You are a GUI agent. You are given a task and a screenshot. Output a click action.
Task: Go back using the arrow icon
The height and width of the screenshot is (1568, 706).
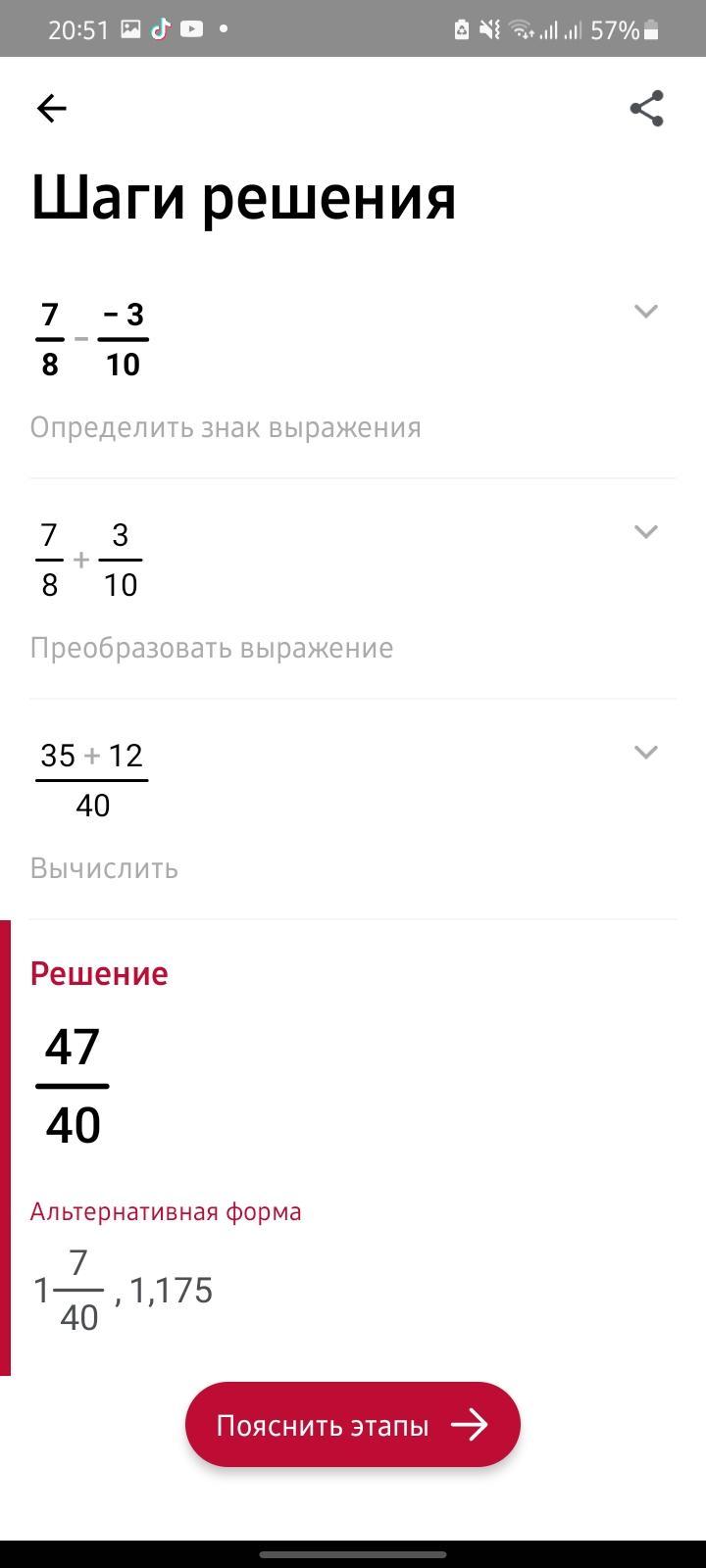[51, 109]
